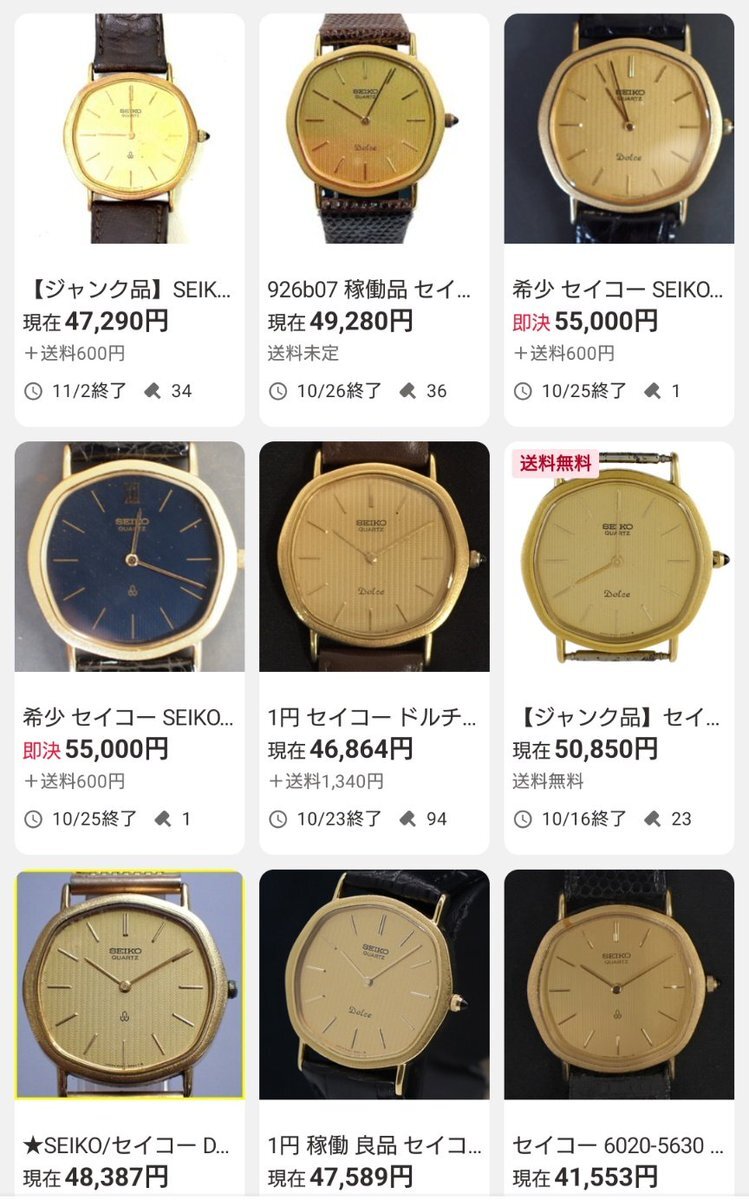View the 926b07 listing priced 49,280円

pos(374,130)
